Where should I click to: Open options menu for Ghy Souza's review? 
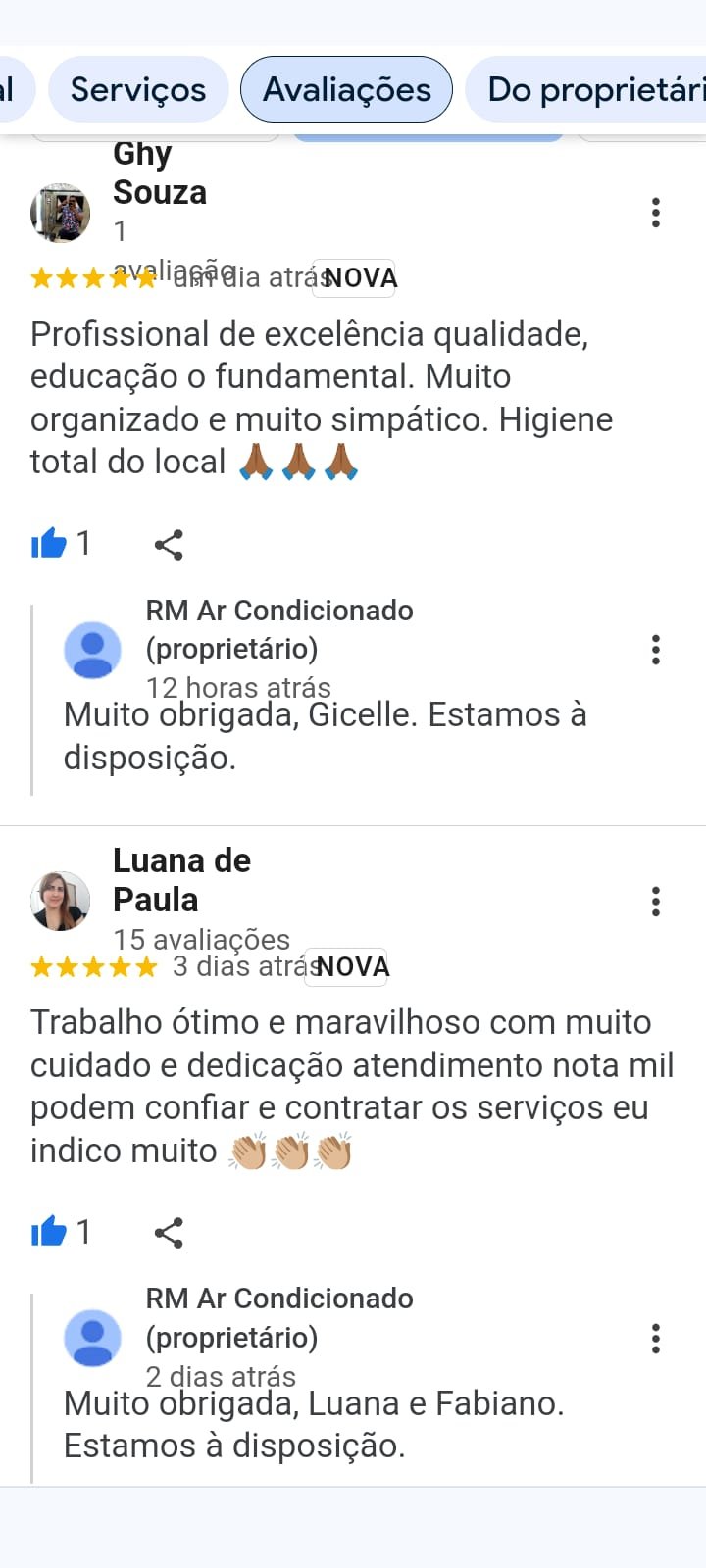[656, 213]
